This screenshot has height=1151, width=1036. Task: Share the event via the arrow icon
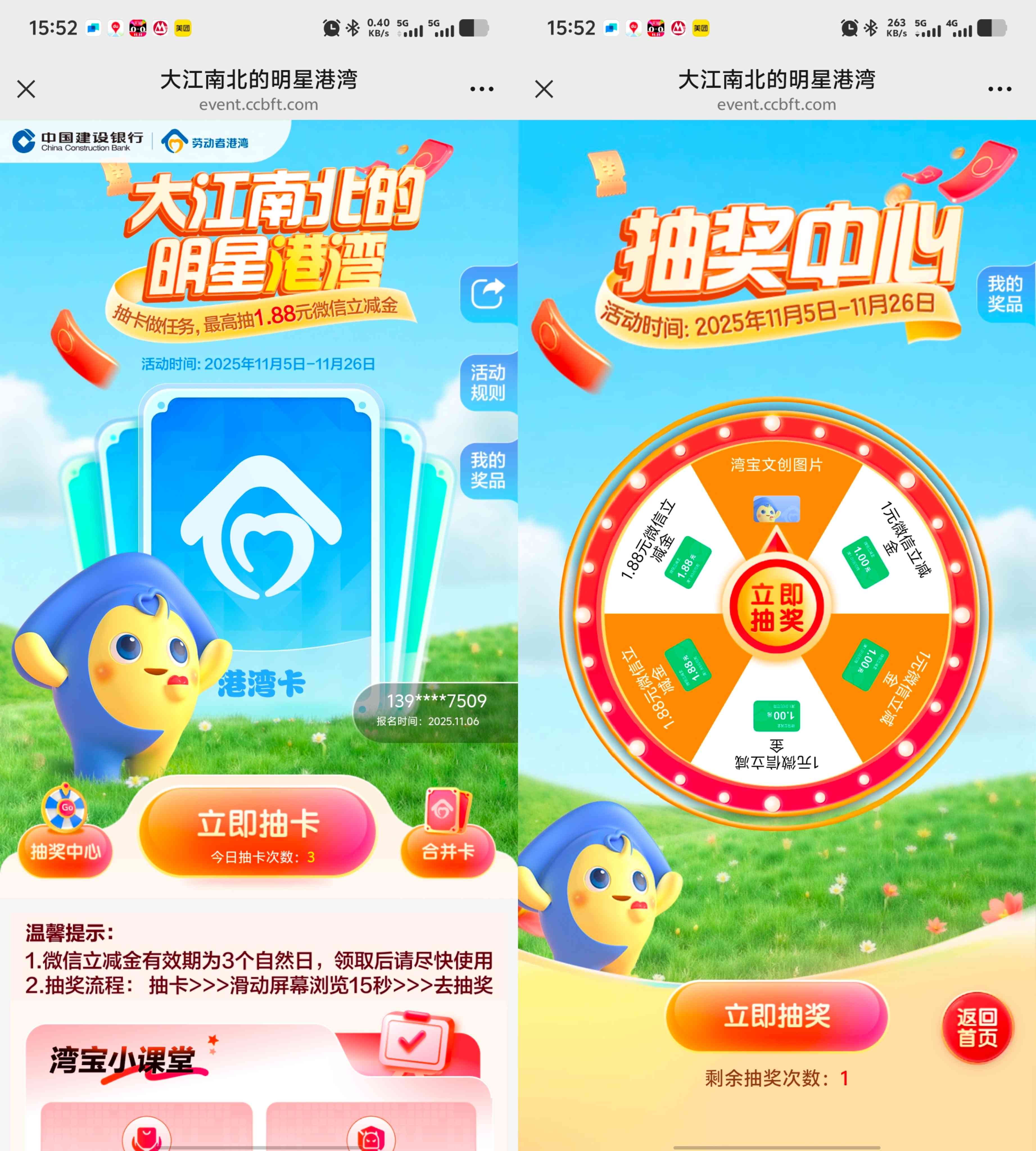click(488, 294)
